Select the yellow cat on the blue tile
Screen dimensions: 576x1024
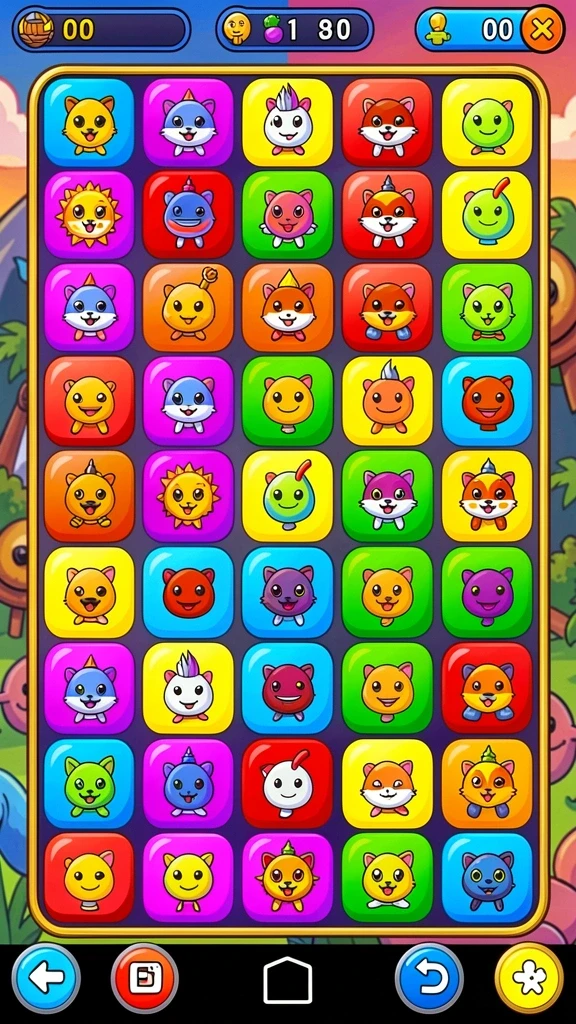(89, 122)
